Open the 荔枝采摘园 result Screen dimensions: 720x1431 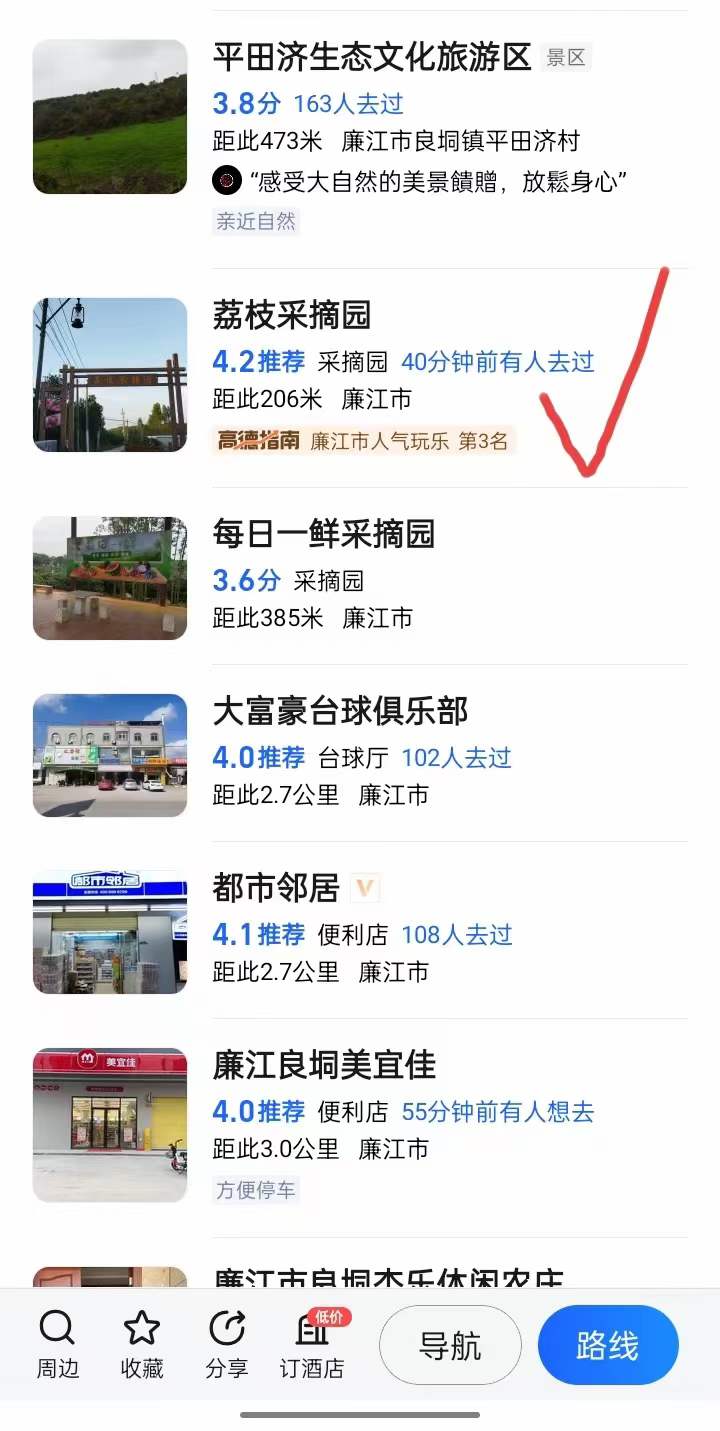(x=292, y=316)
